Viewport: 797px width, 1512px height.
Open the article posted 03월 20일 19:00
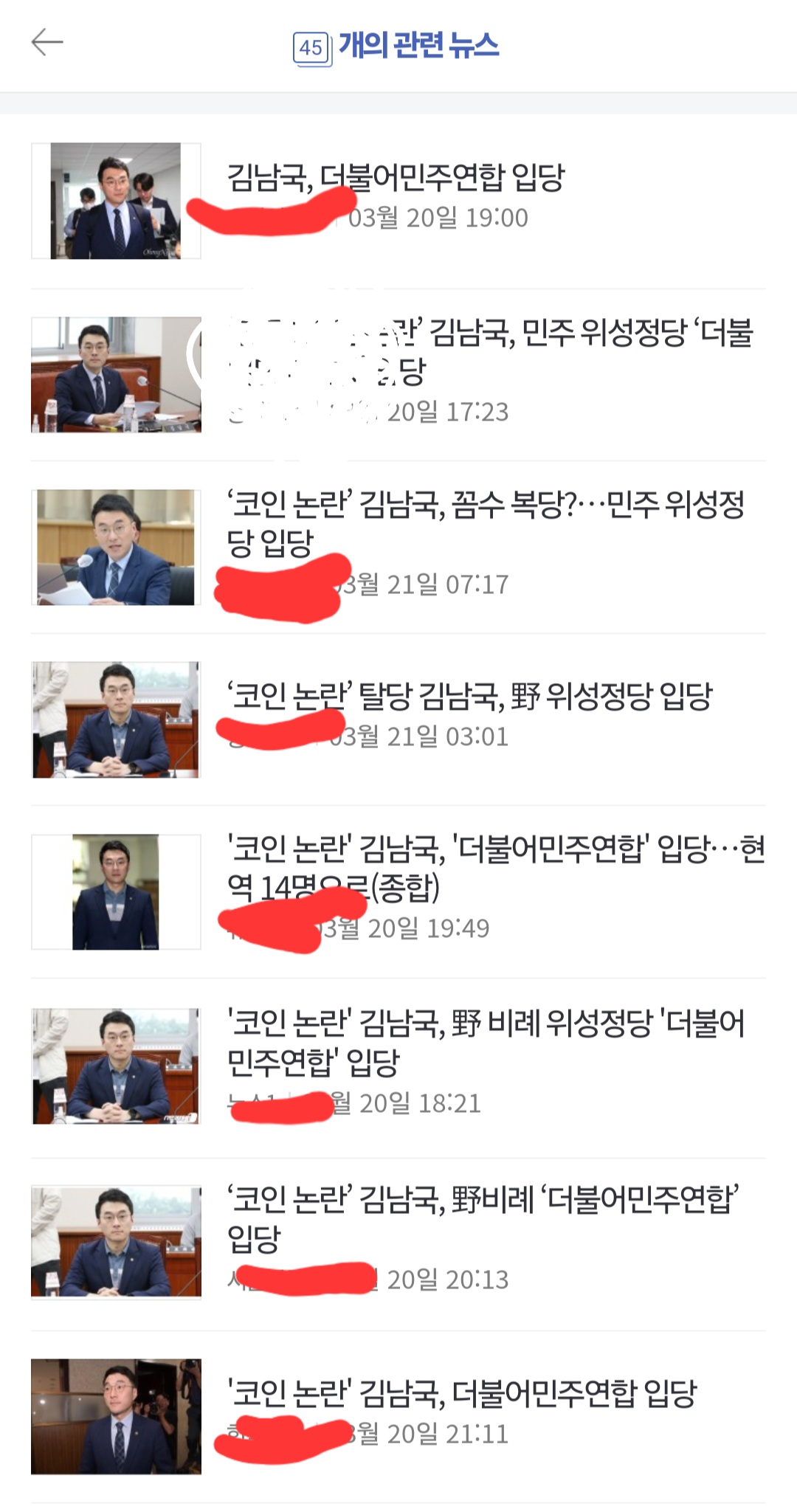tap(396, 178)
